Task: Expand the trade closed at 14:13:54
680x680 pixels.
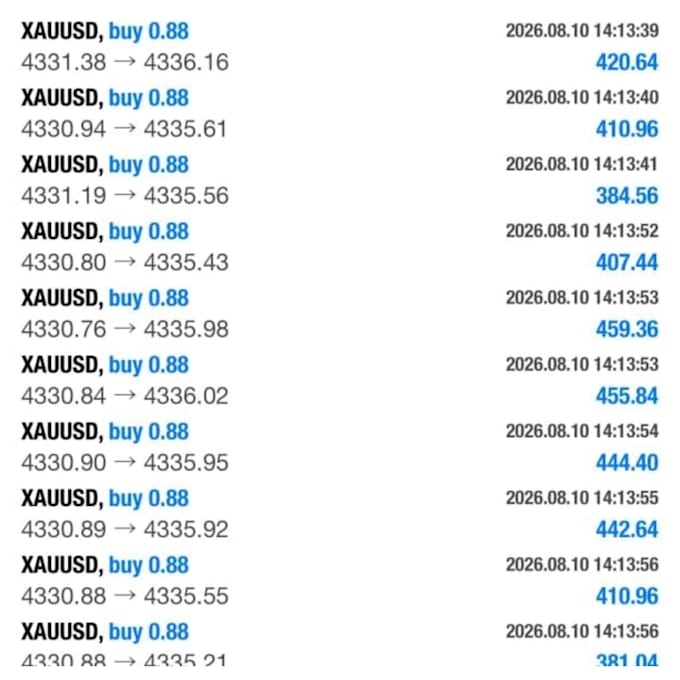Action: pyautogui.click(x=340, y=448)
